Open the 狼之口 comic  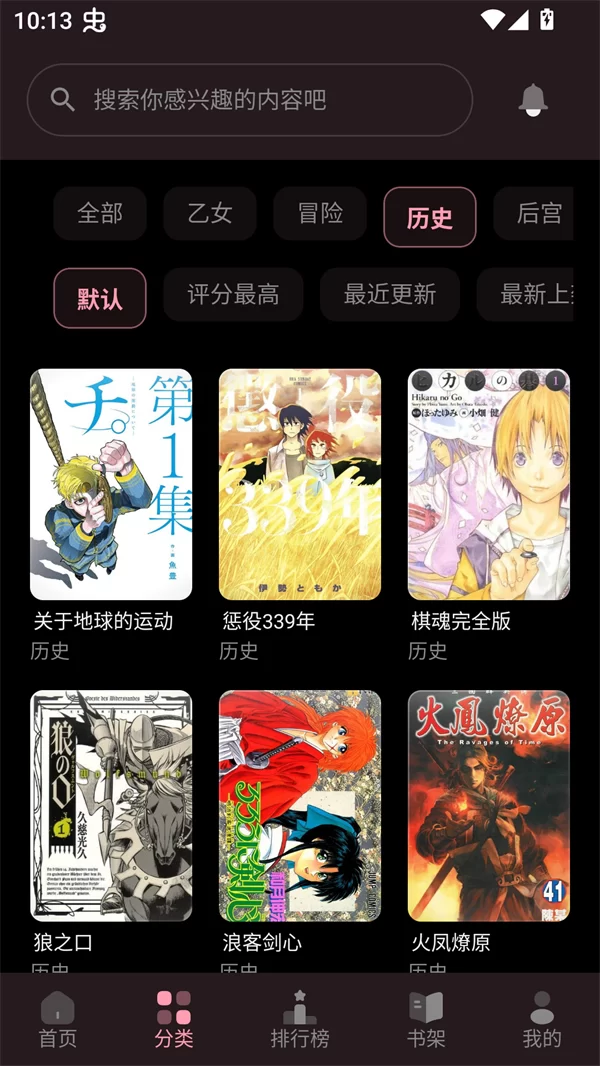(x=111, y=806)
